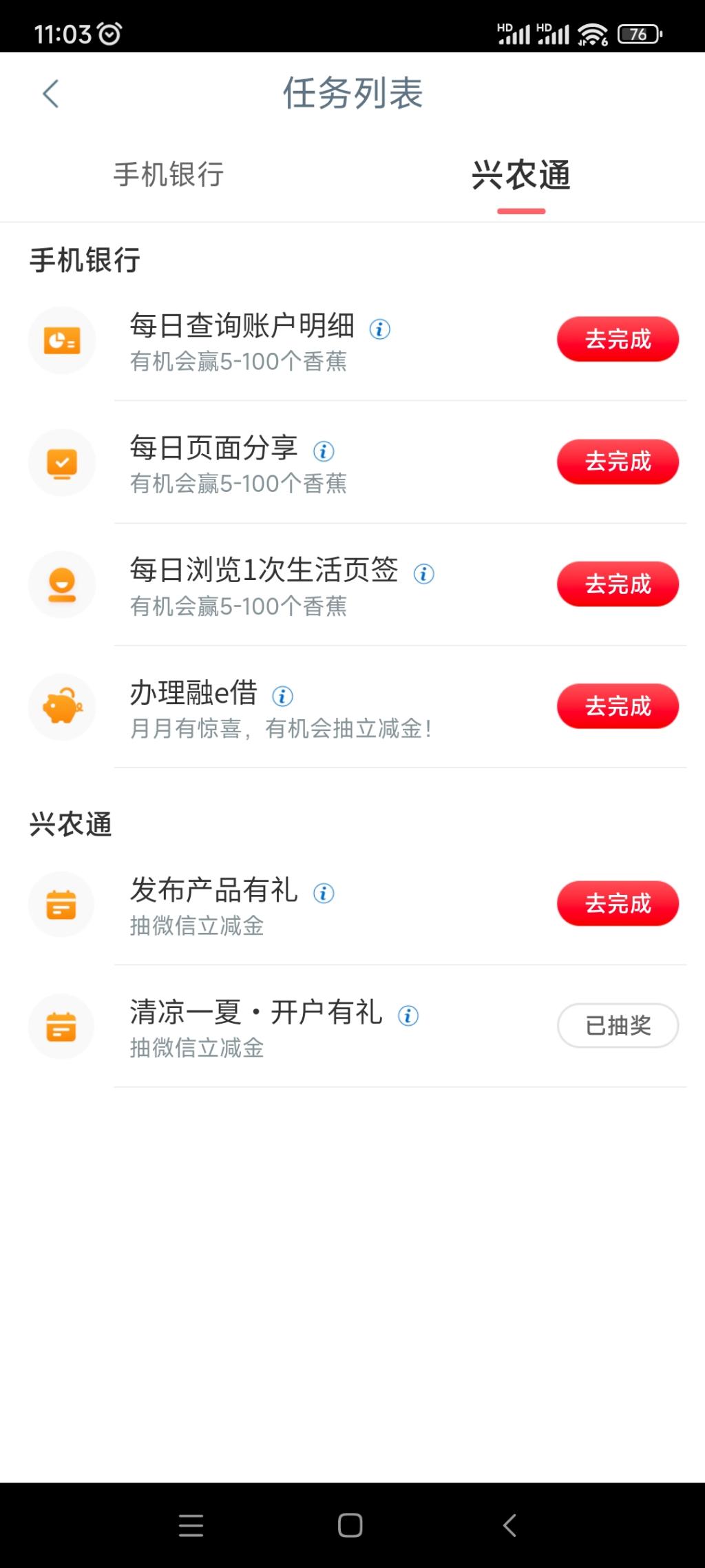Tap 去完成 for 每日页面分享
Screen dimensions: 705x1568
pyautogui.click(x=618, y=462)
